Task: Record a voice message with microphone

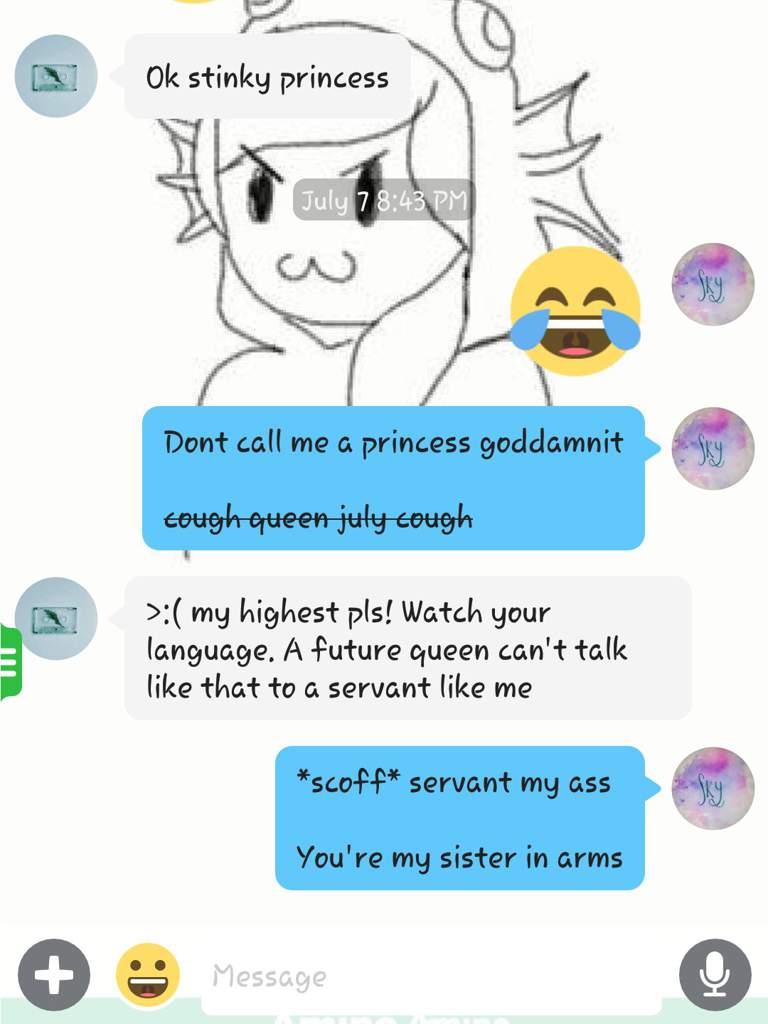Action: [714, 974]
